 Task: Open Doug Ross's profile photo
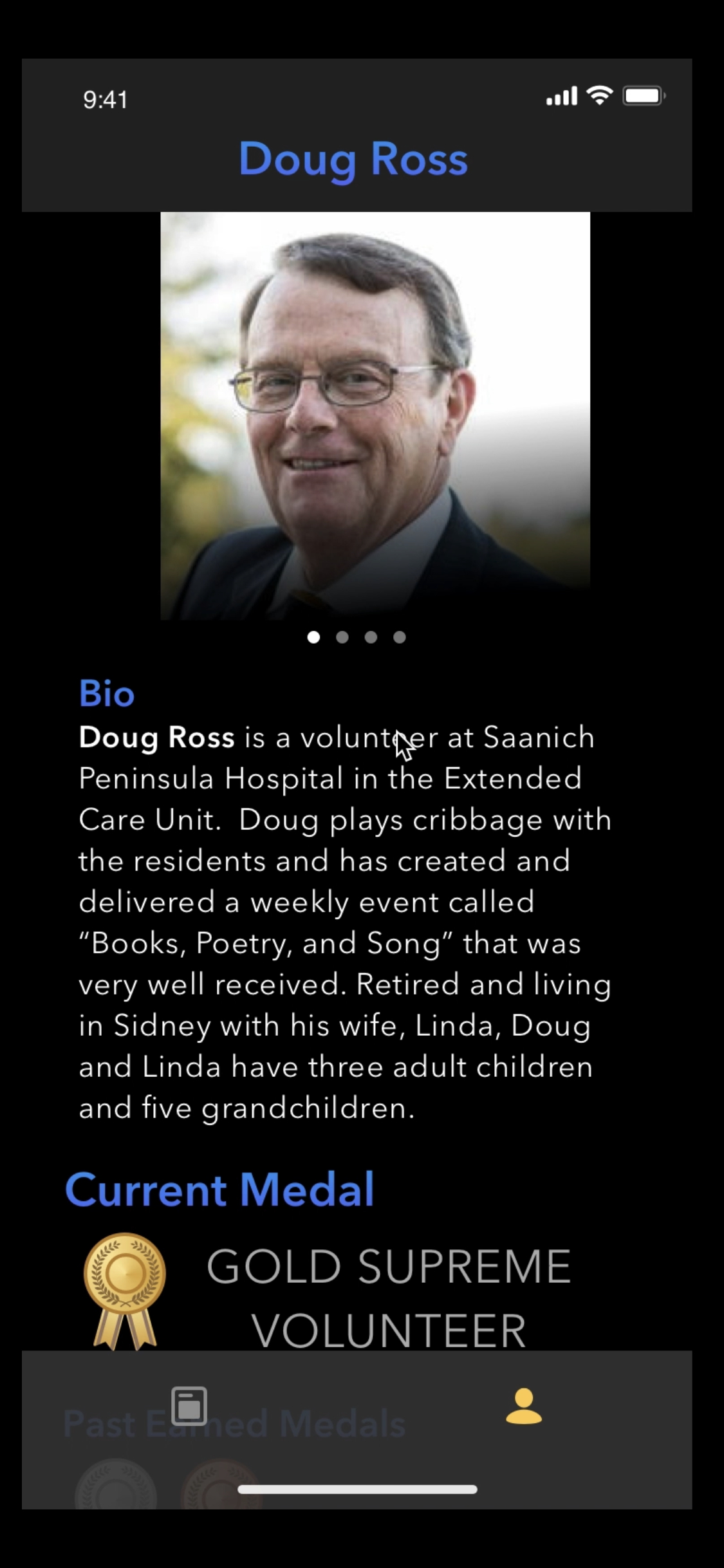[x=375, y=416]
